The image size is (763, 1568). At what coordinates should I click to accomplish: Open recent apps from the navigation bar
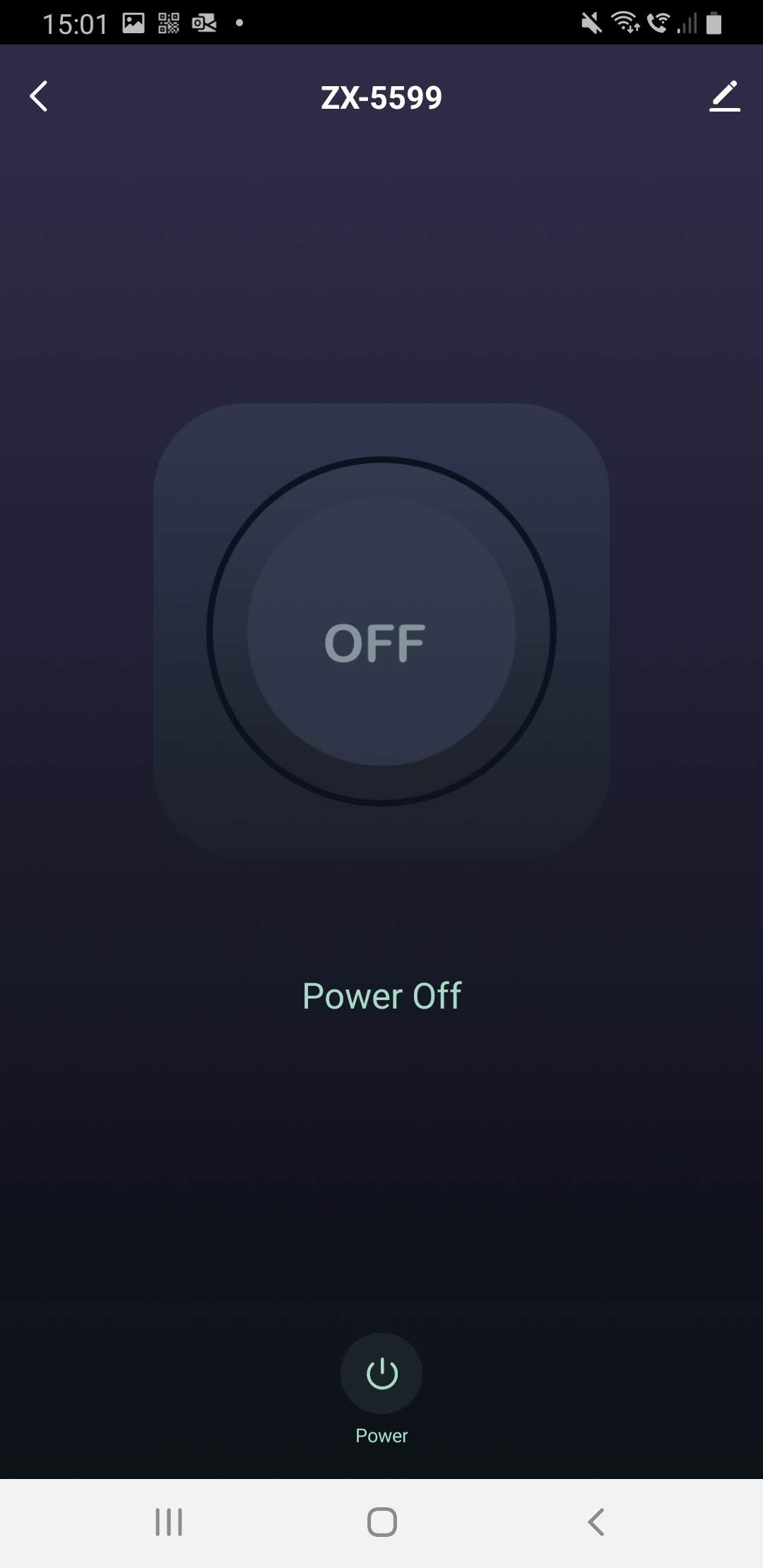pos(169,1522)
